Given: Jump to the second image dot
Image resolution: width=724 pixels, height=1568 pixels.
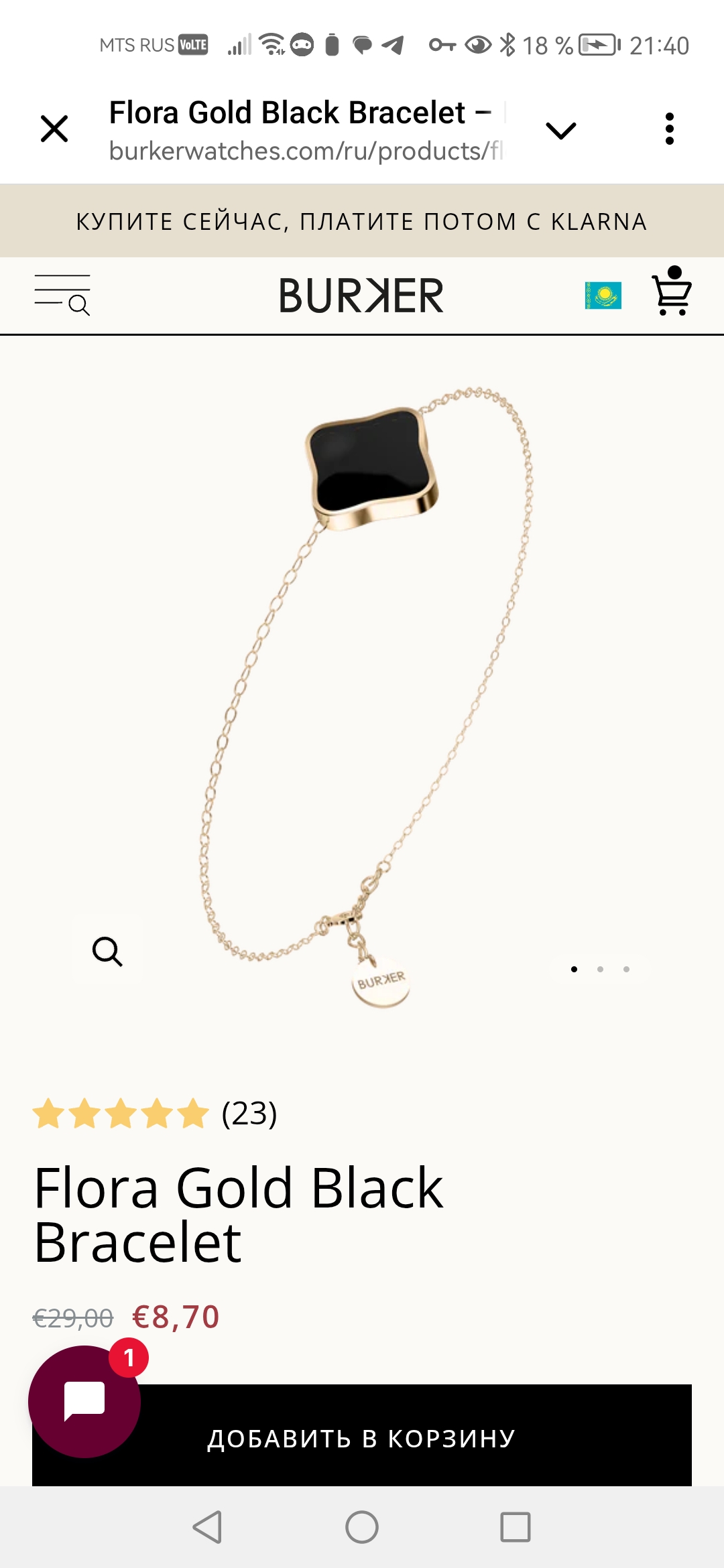Looking at the screenshot, I should pos(600,969).
